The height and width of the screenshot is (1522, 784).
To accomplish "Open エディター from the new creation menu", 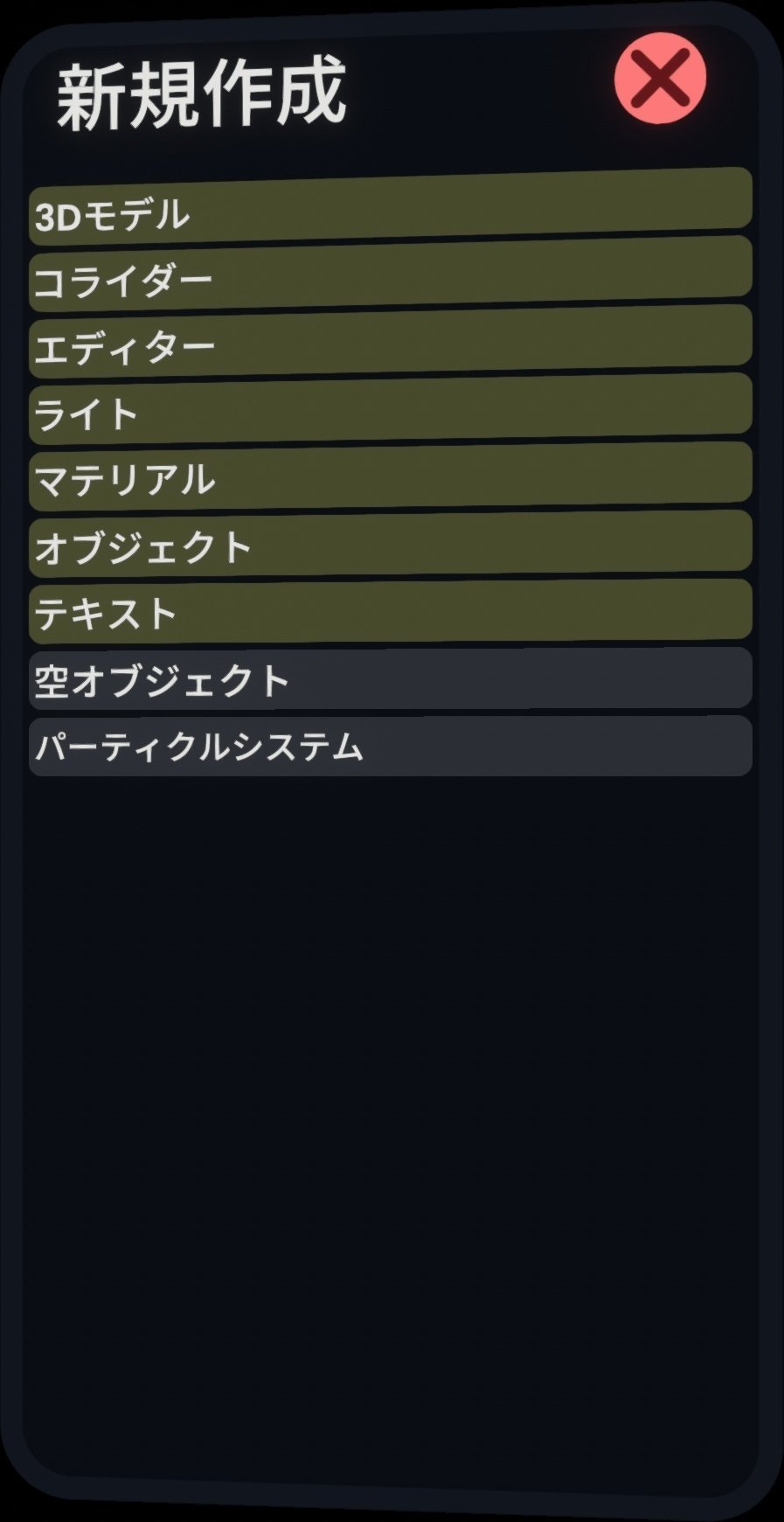I will pos(390,344).
